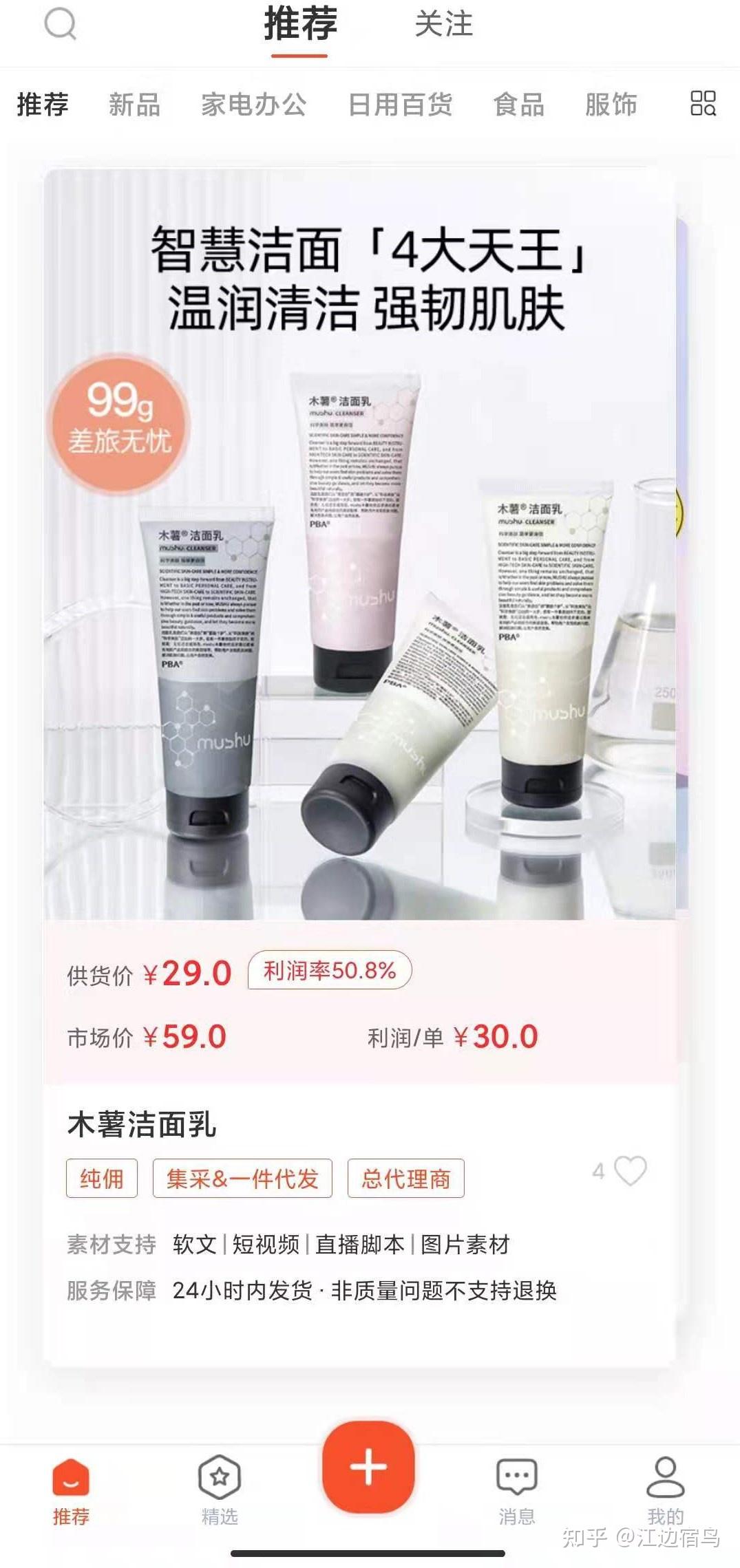740x1568 pixels.
Task: Switch to 日用百货 category
Action: tap(400, 105)
